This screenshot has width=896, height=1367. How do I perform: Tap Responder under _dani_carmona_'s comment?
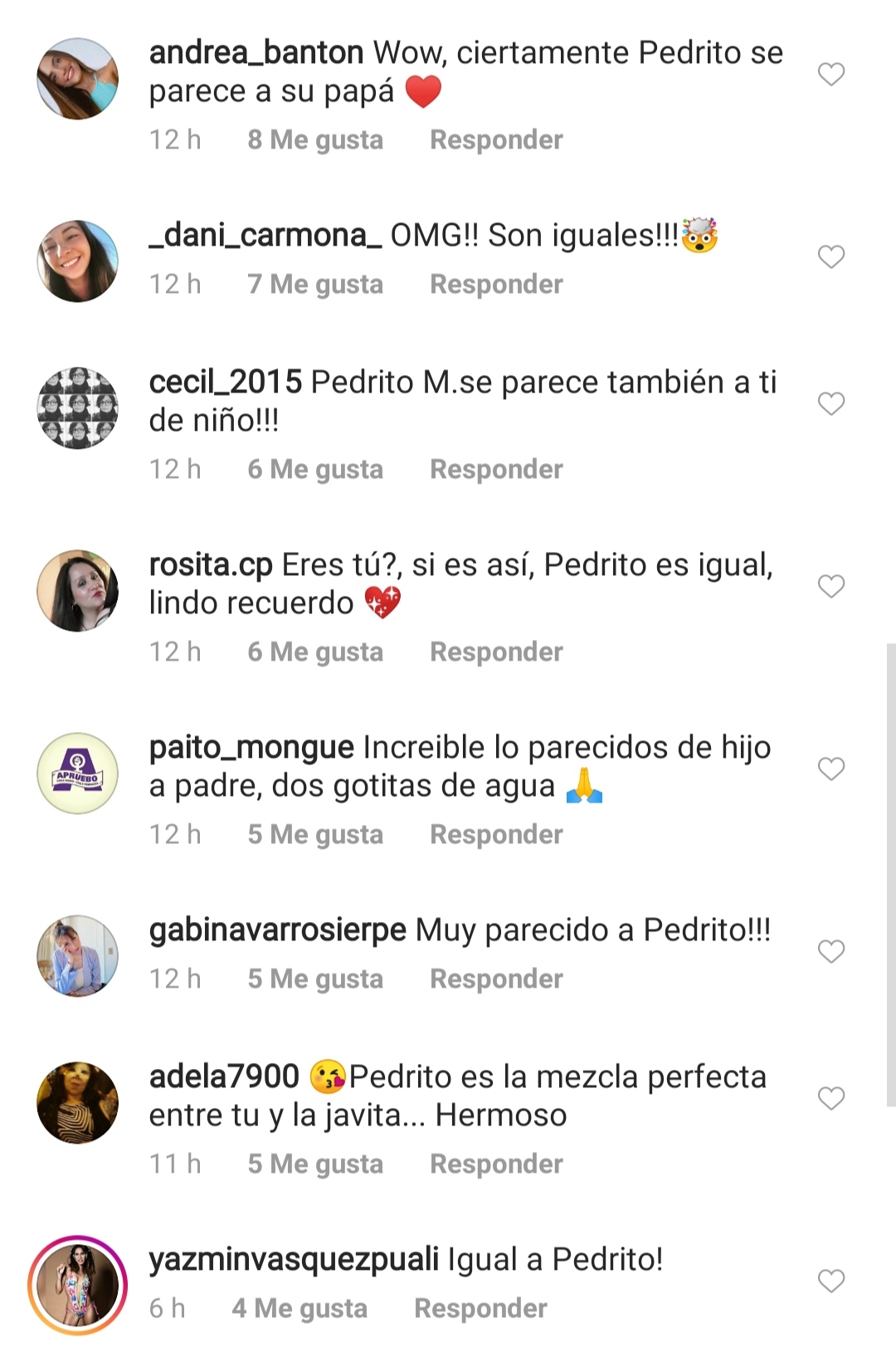coord(496,284)
